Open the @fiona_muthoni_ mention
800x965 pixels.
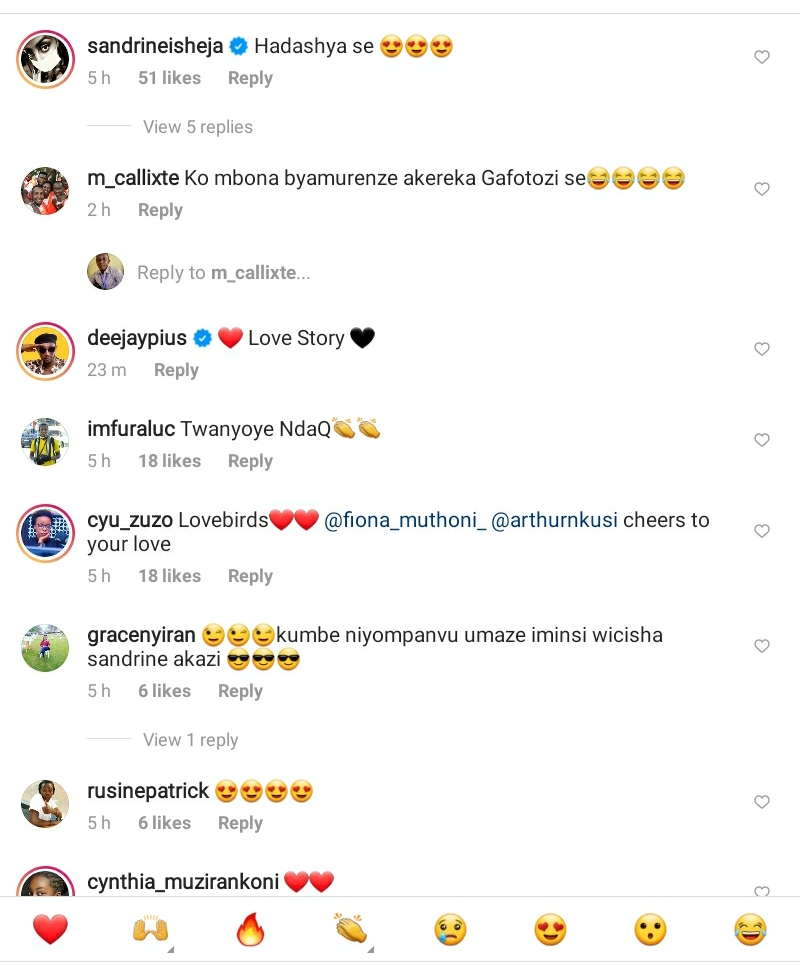405,520
